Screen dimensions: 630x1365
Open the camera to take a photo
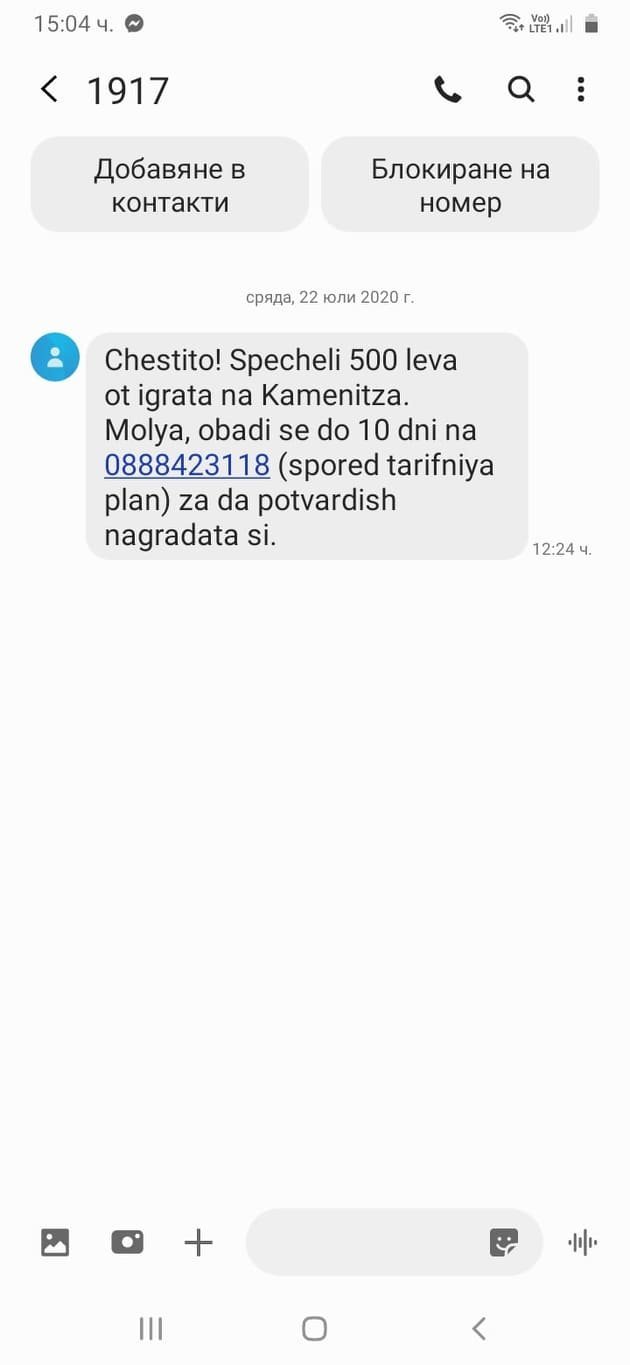(127, 1242)
